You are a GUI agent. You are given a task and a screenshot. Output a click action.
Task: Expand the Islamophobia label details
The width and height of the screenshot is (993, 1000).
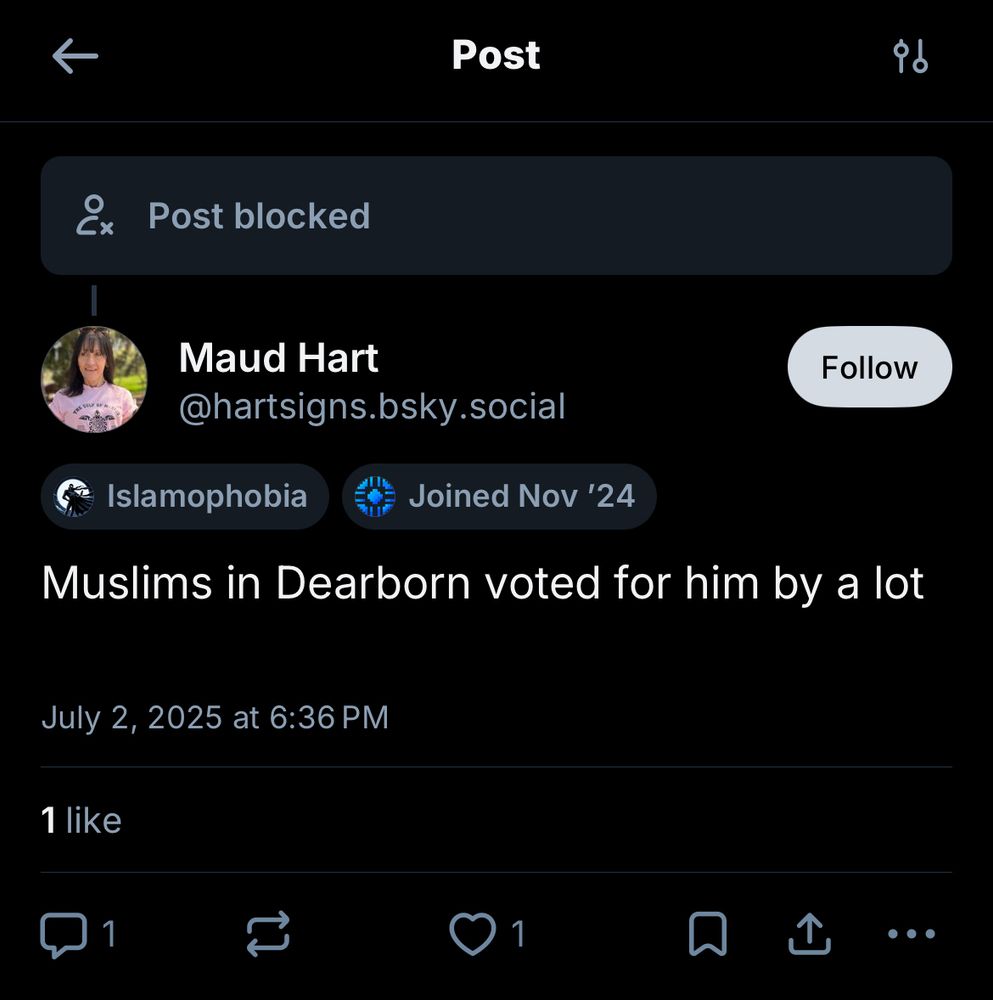coord(183,496)
